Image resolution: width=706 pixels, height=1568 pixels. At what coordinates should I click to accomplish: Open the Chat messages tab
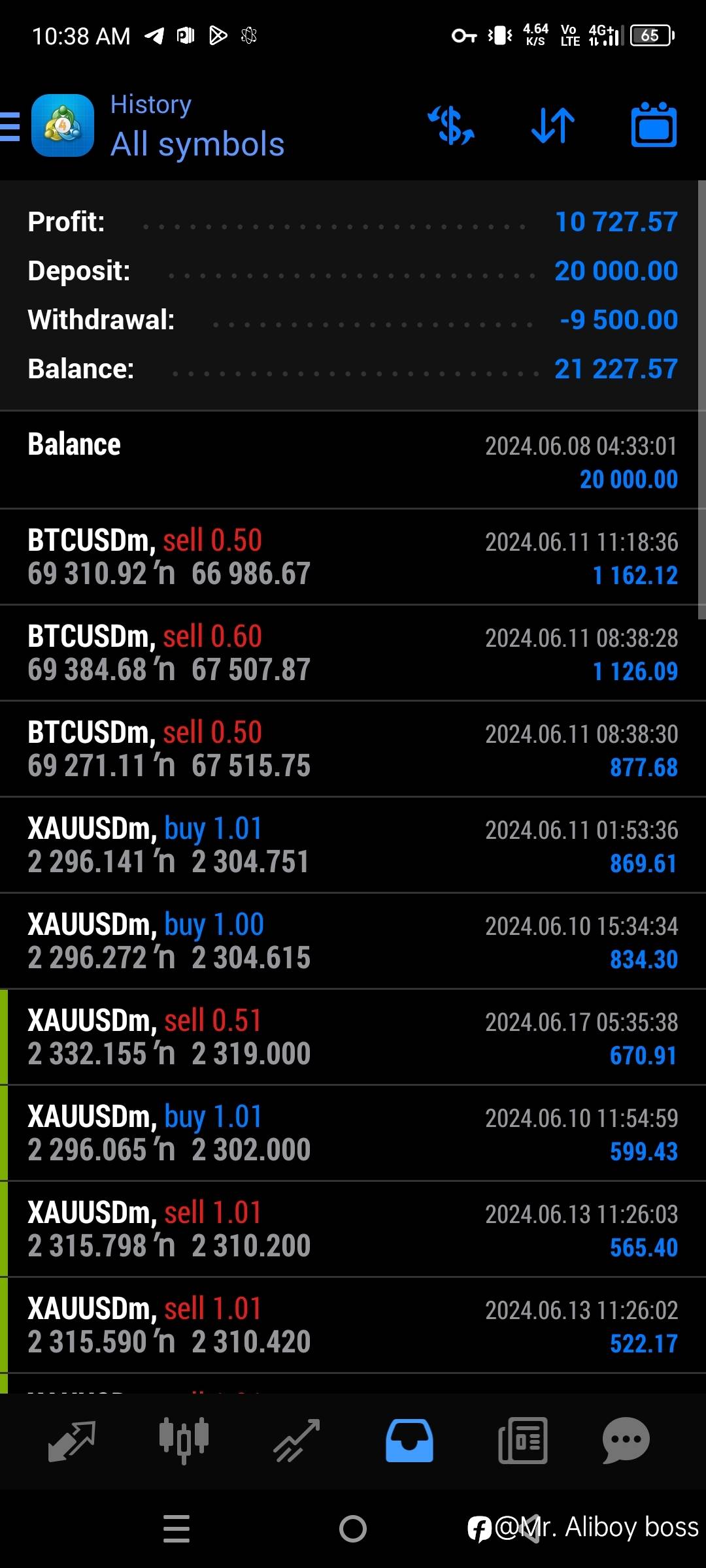tap(626, 1441)
